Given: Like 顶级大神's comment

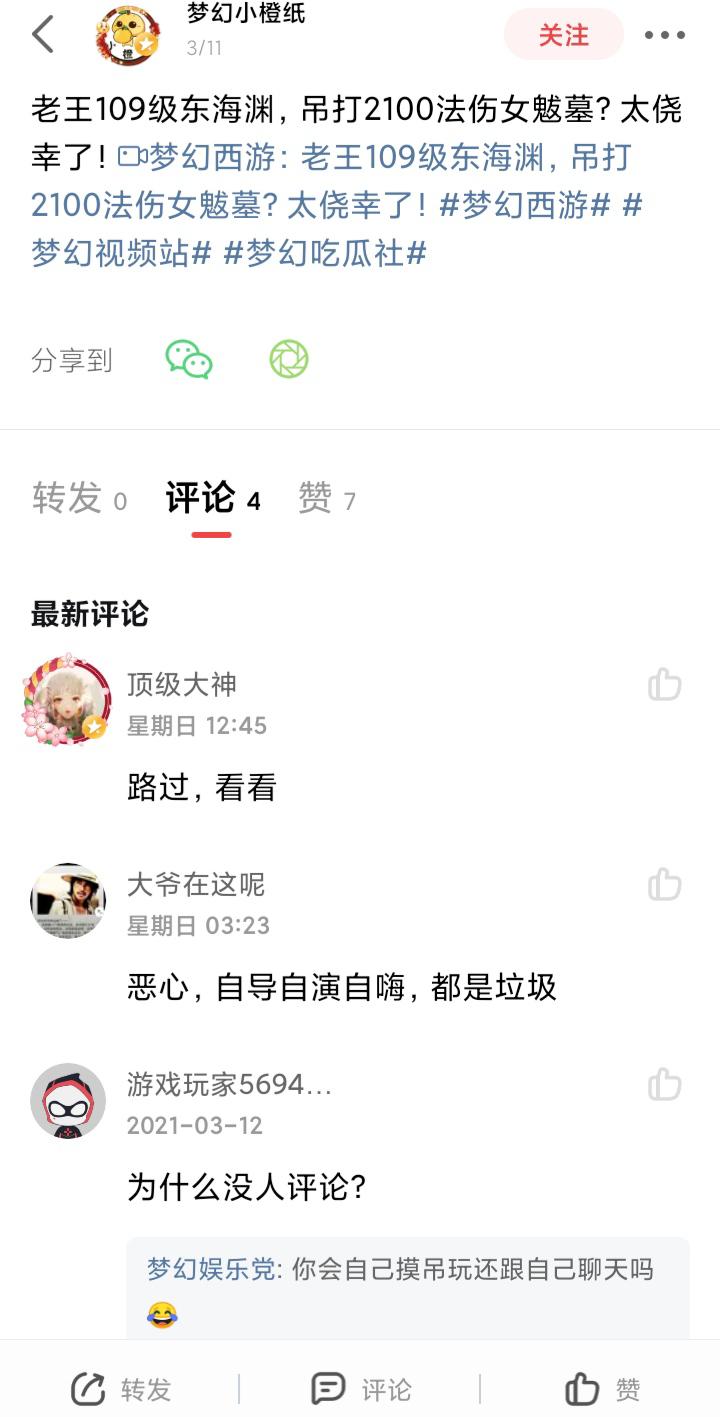Looking at the screenshot, I should [664, 685].
